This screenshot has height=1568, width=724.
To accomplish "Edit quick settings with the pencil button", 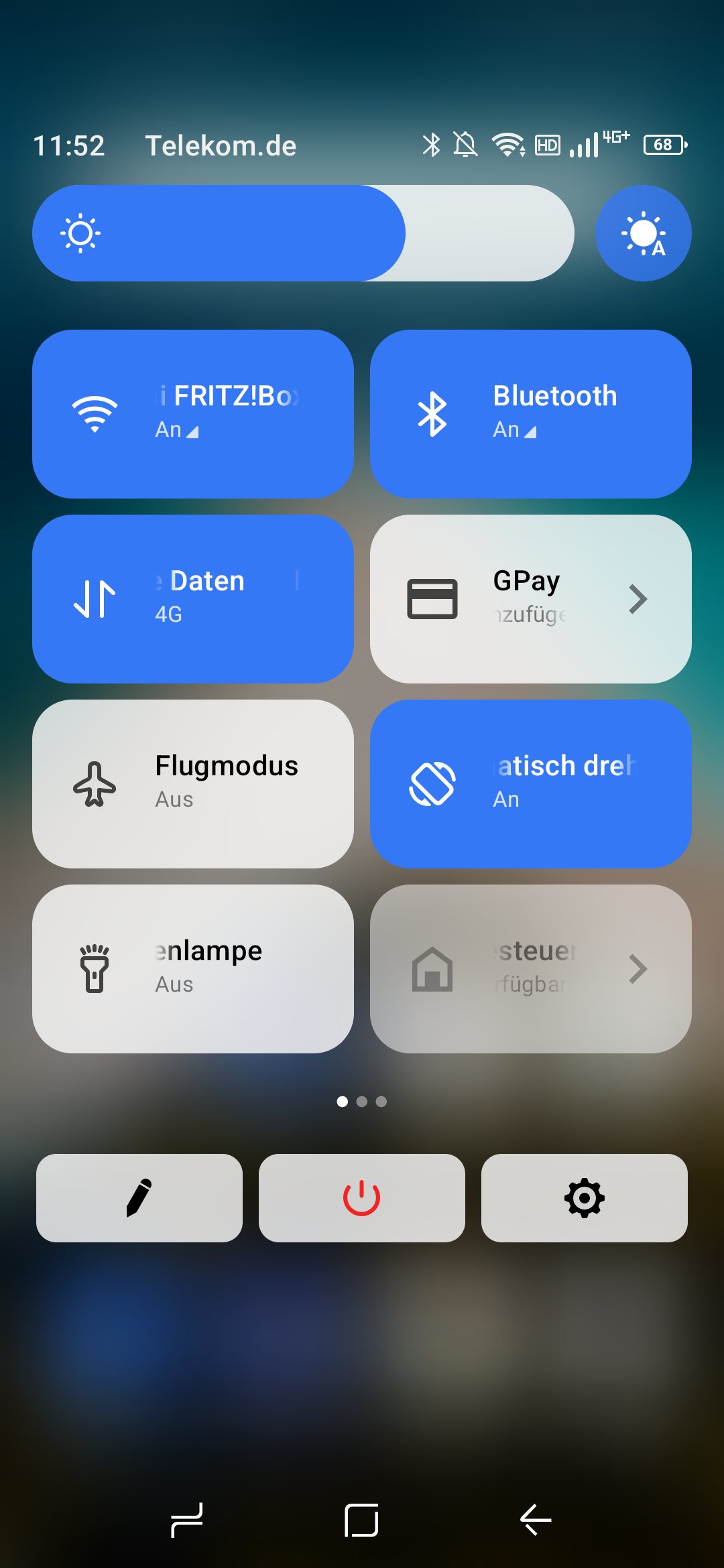I will pyautogui.click(x=139, y=1198).
